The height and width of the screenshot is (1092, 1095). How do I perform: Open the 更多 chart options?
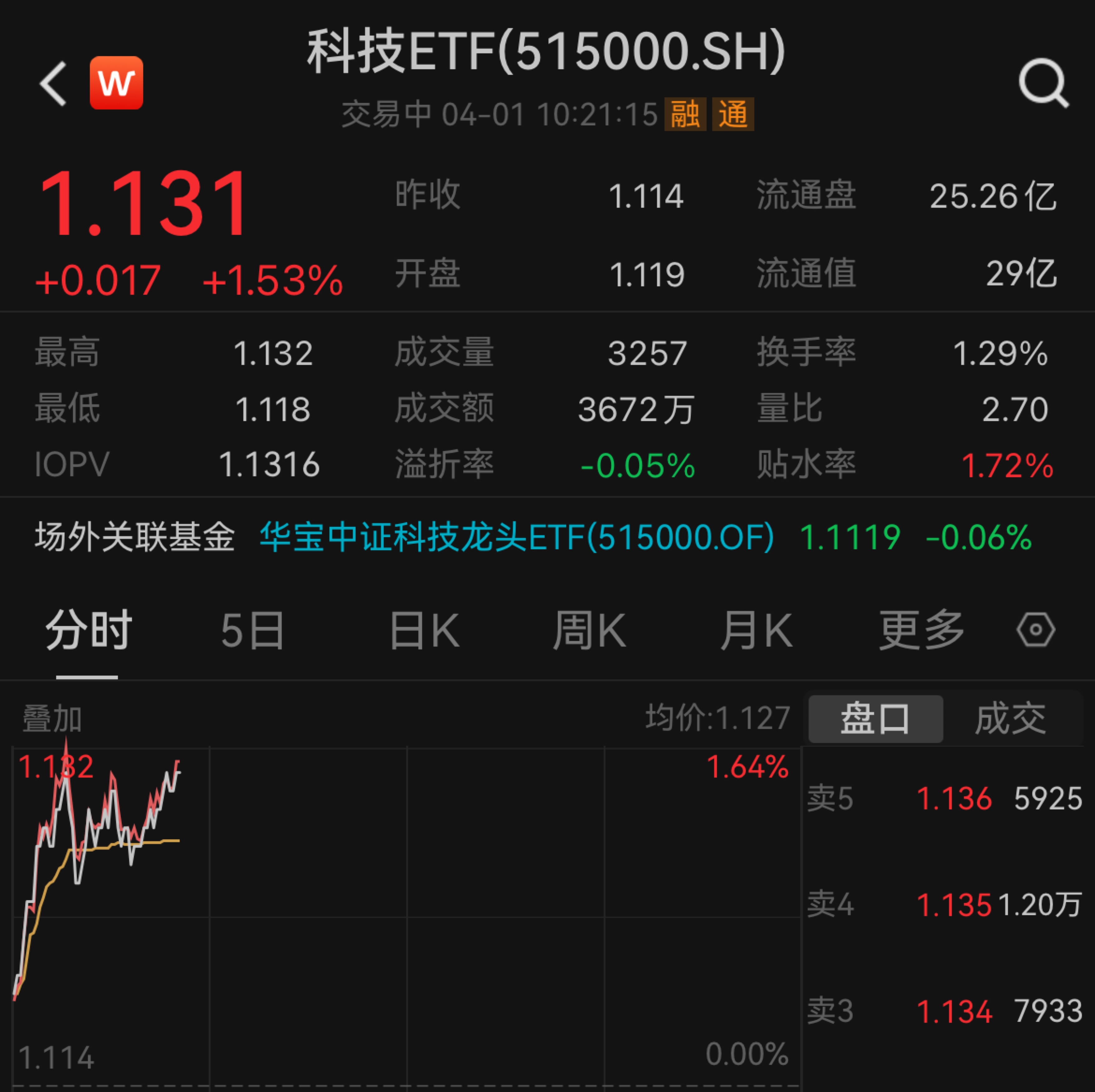point(921,630)
